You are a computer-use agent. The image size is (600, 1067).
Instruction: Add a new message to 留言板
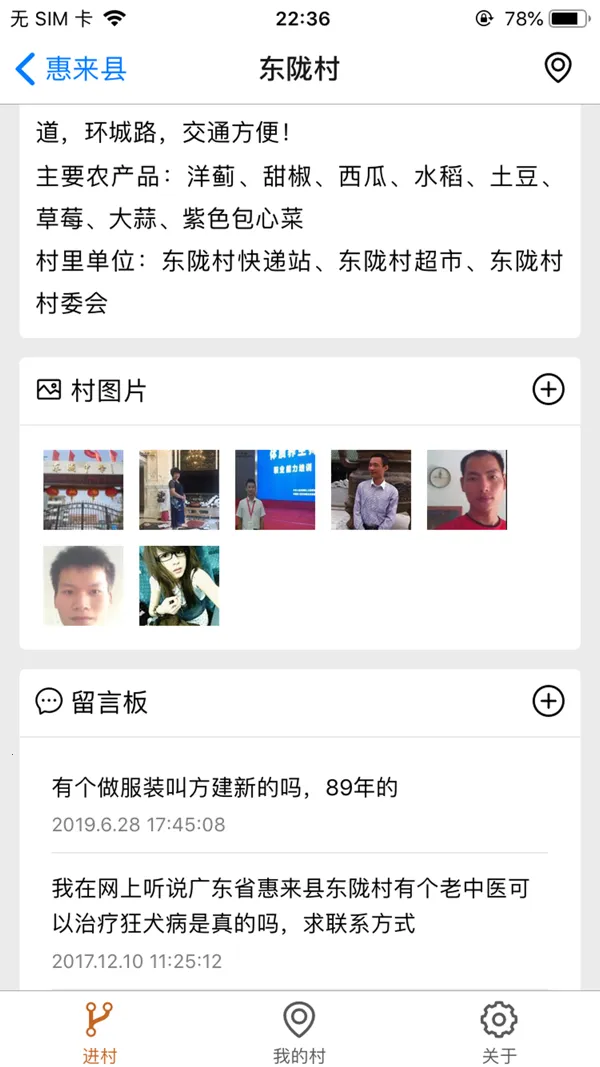[548, 701]
